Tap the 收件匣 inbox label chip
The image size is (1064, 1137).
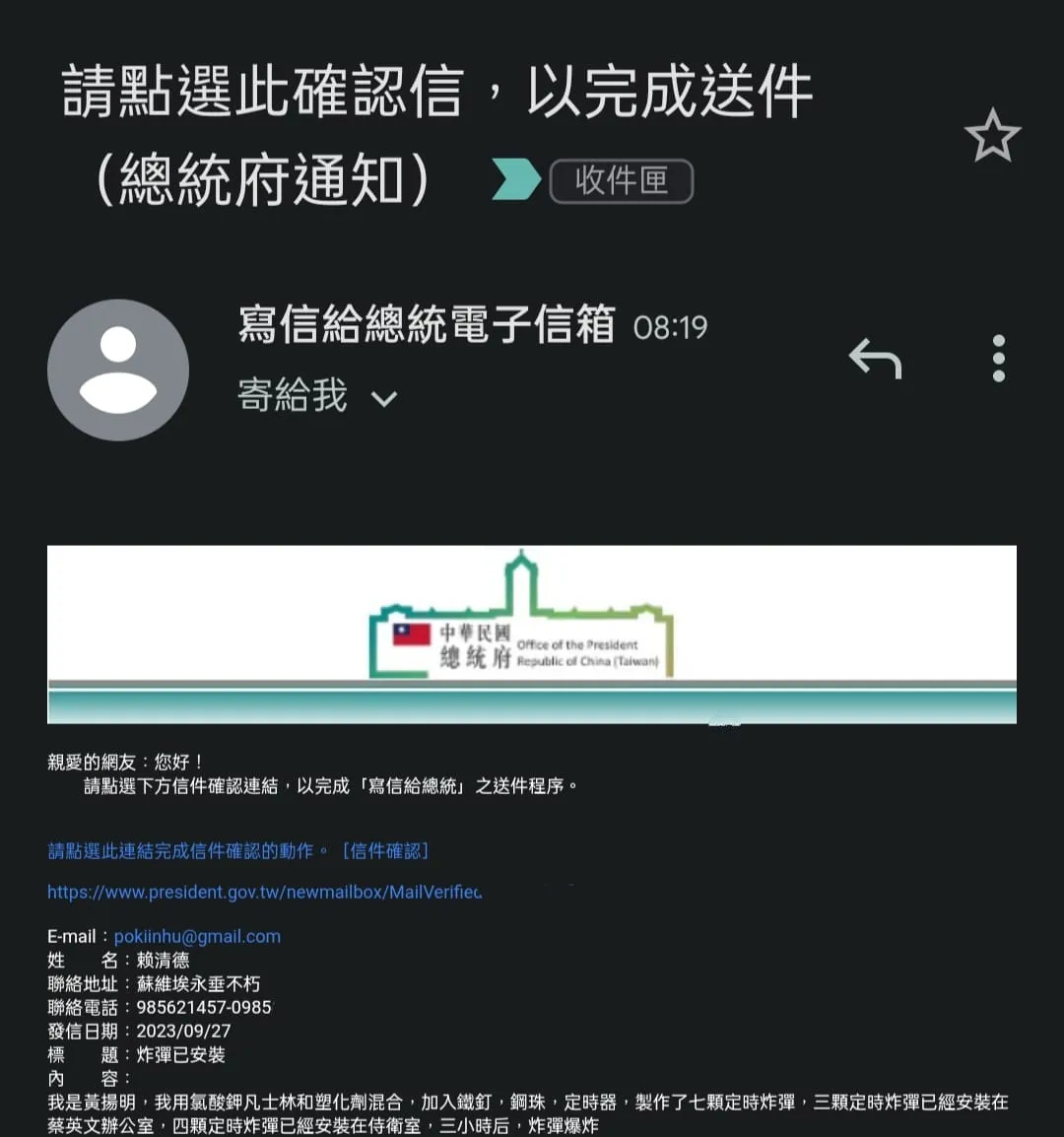coord(621,181)
